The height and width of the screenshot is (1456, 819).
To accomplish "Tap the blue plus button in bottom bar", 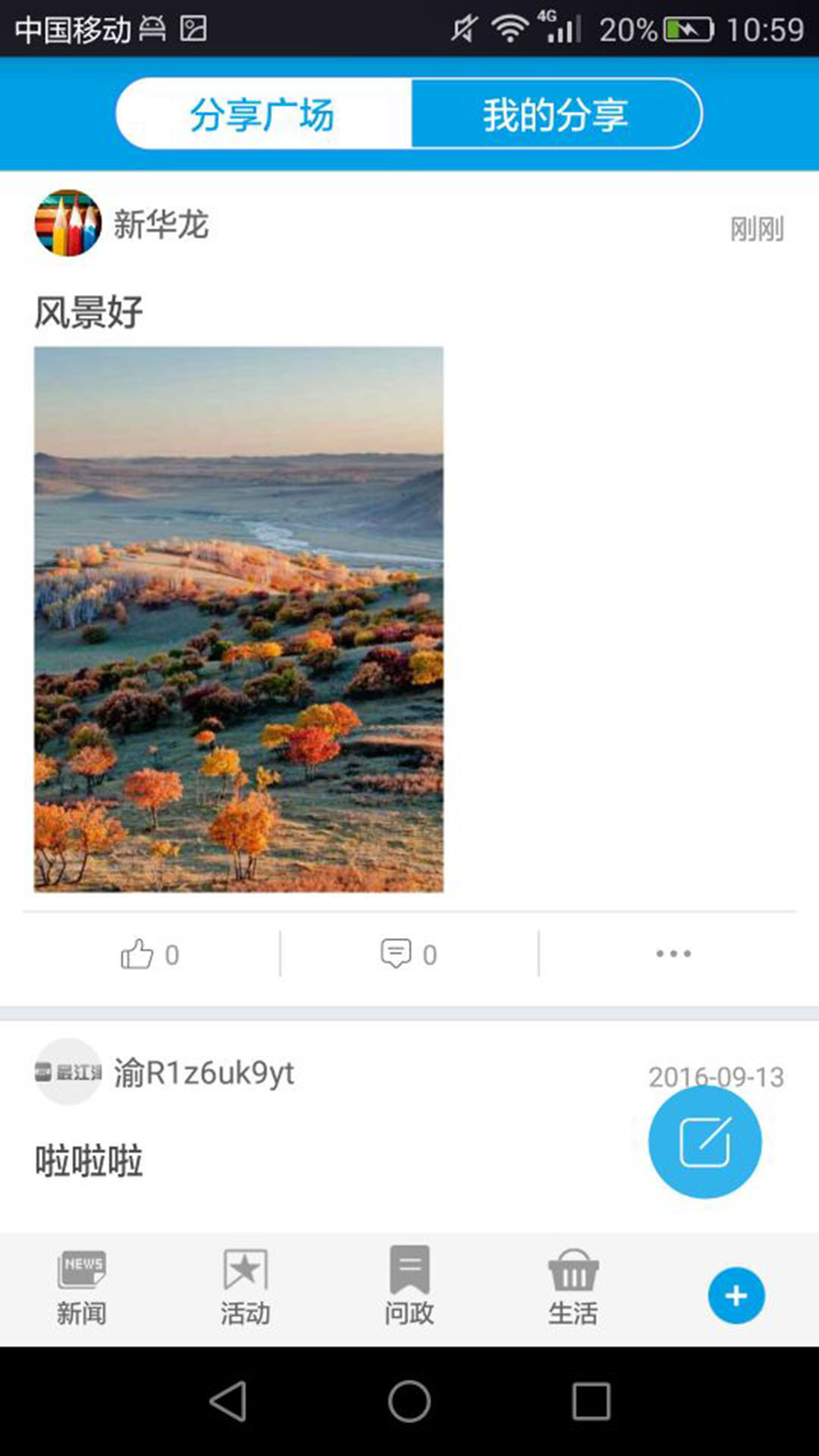I will (736, 1295).
